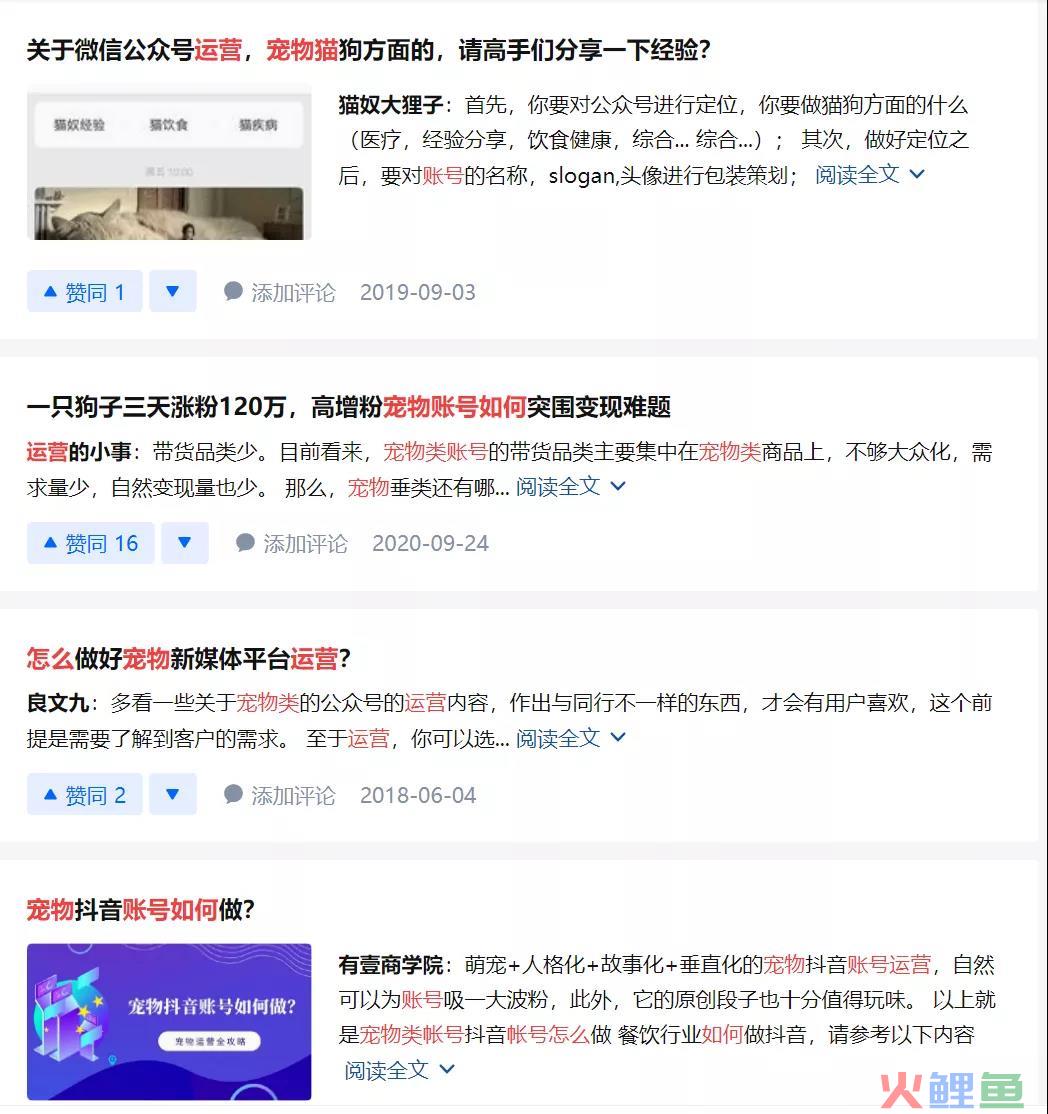This screenshot has height=1114, width=1048.
Task: Upvote 猫奴大狸子's answer (赞同 1)
Action: (85, 292)
